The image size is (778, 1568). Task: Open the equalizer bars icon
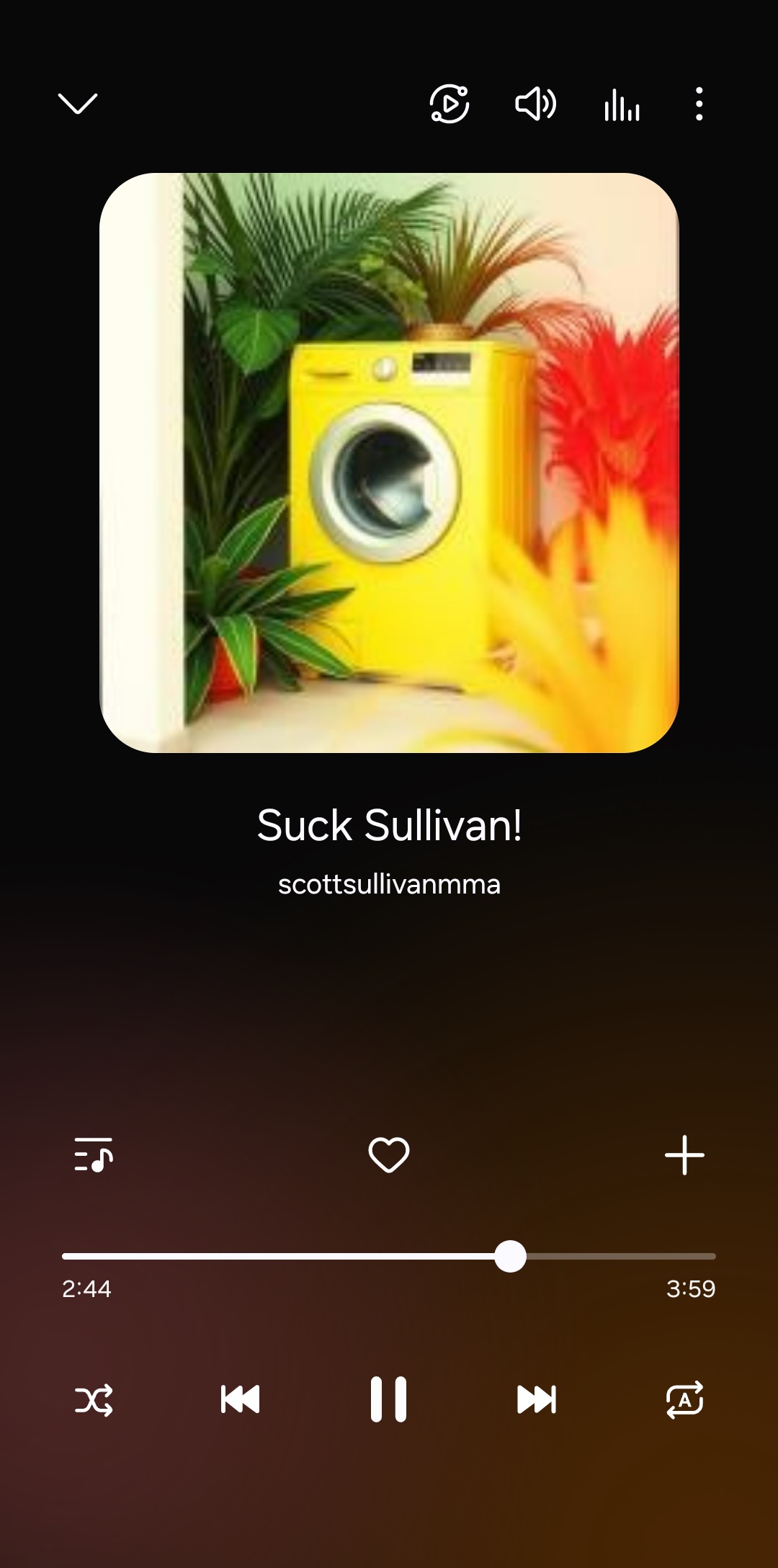[622, 104]
